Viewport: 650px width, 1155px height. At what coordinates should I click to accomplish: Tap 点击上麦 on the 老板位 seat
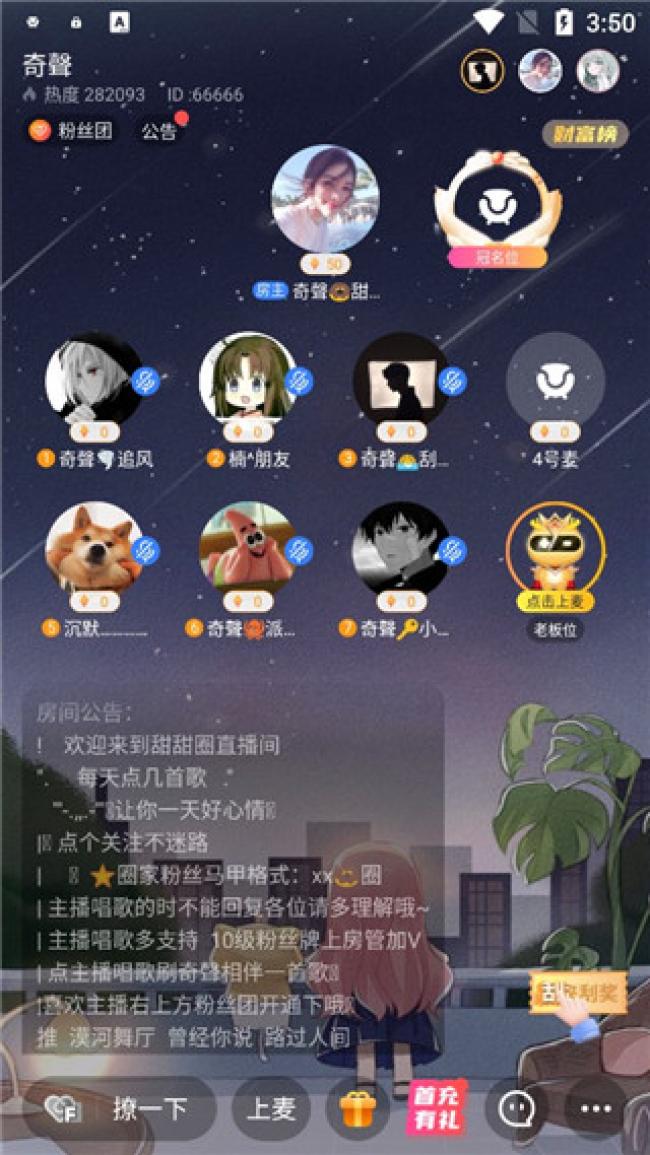pos(555,601)
